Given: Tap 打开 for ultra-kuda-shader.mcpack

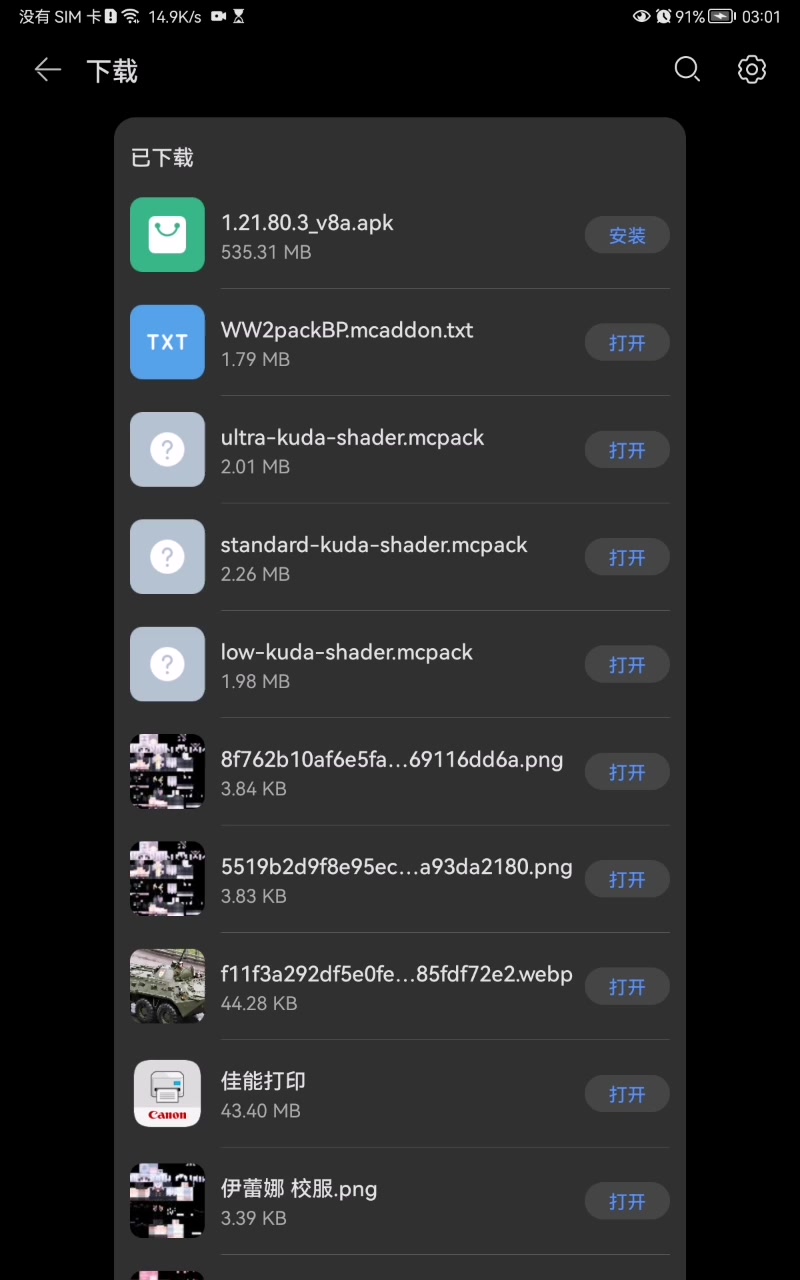Looking at the screenshot, I should pyautogui.click(x=627, y=450).
